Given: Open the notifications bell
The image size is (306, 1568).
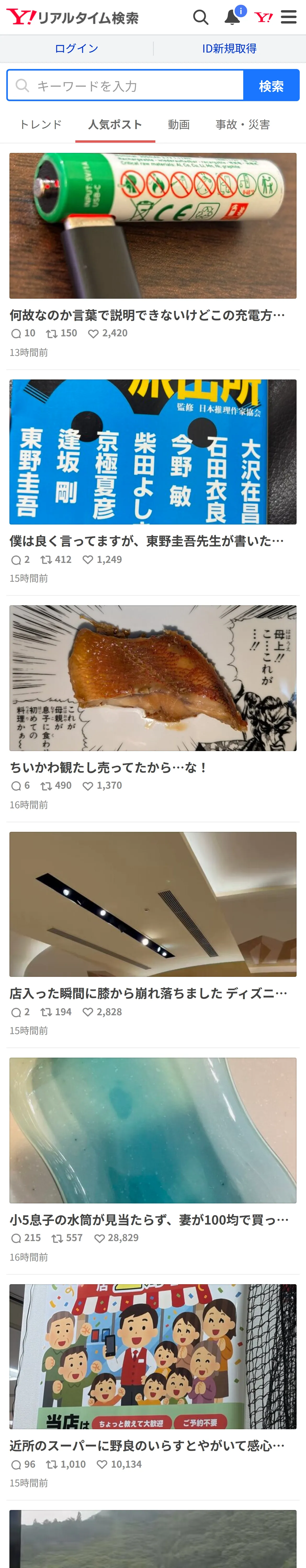Looking at the screenshot, I should [233, 16].
